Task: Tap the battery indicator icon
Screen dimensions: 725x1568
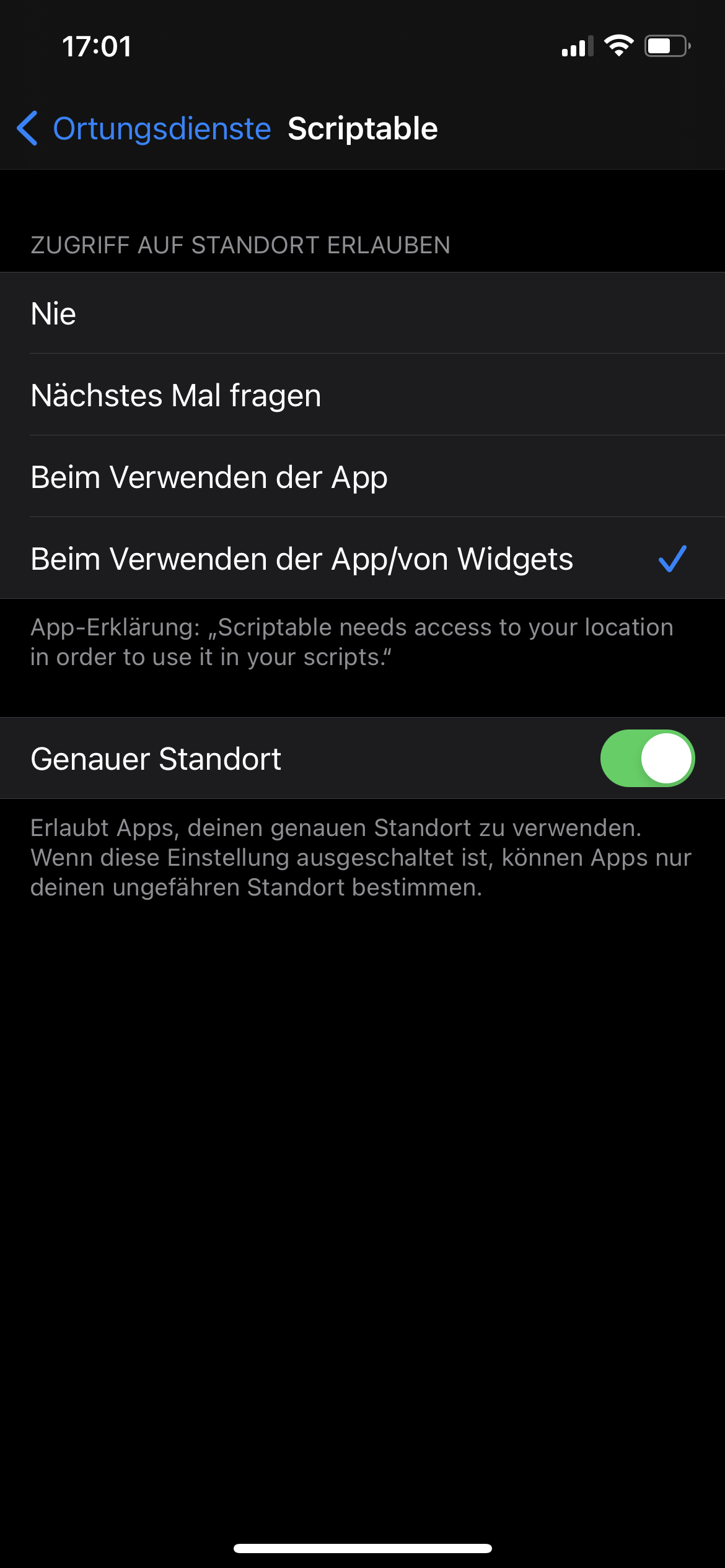Action: (666, 45)
